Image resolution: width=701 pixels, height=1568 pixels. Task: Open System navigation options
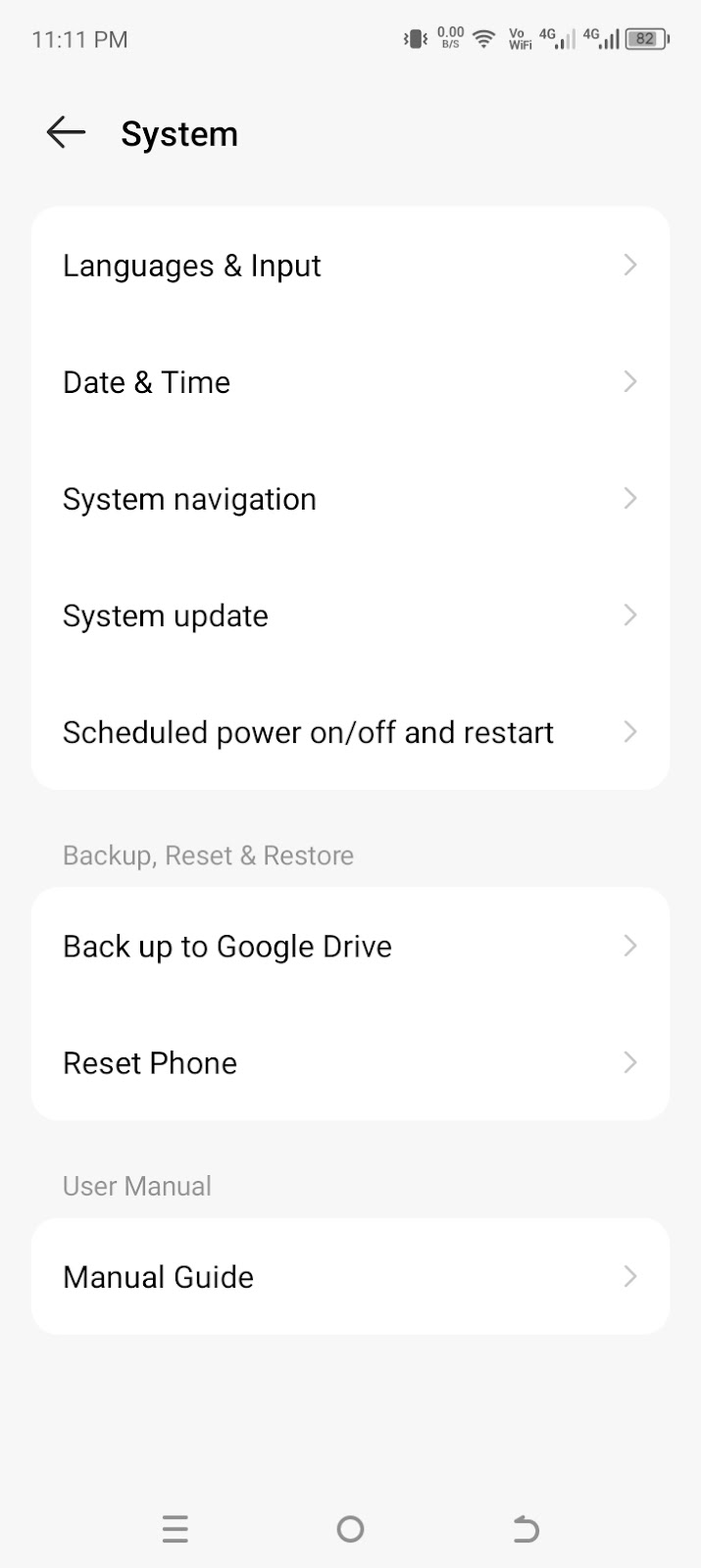350,499
